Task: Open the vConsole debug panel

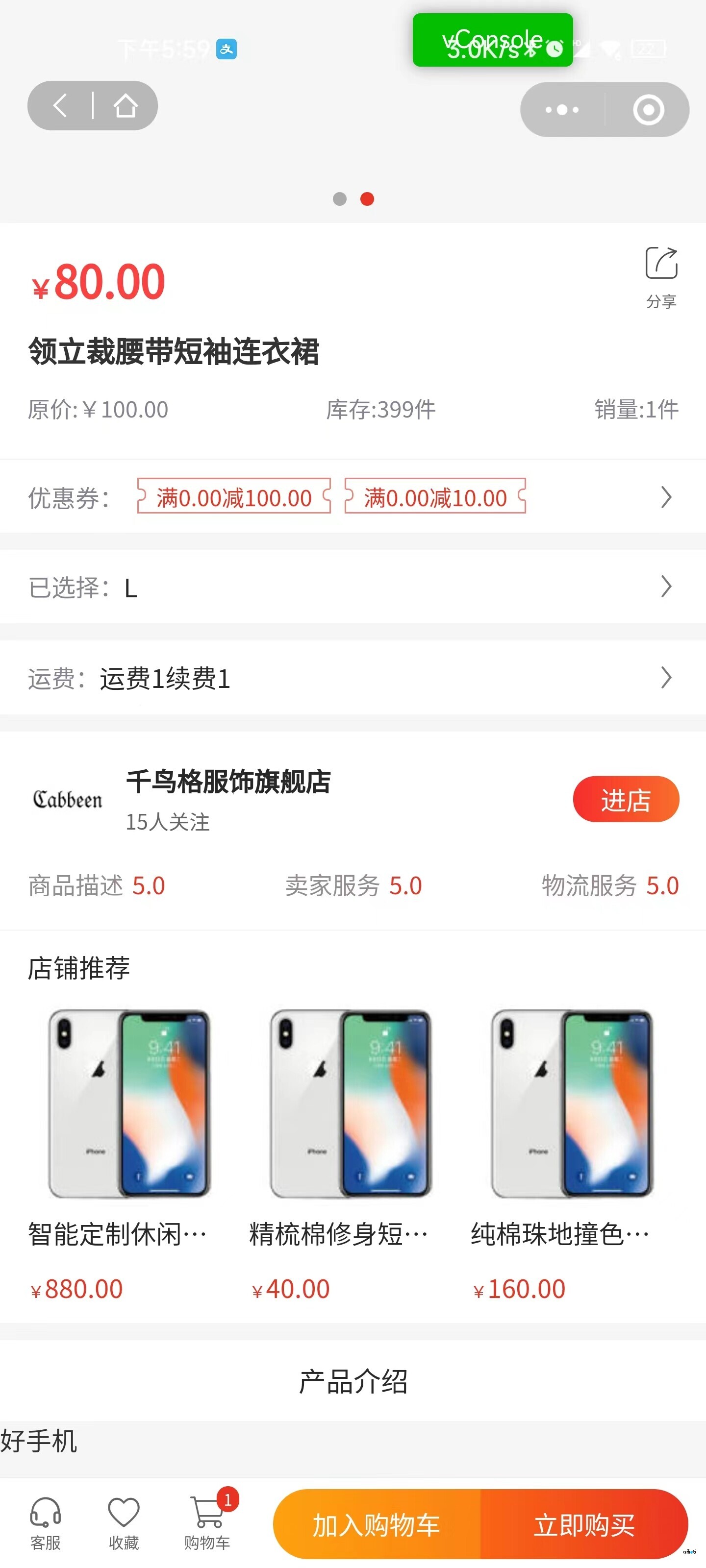Action: tap(492, 40)
